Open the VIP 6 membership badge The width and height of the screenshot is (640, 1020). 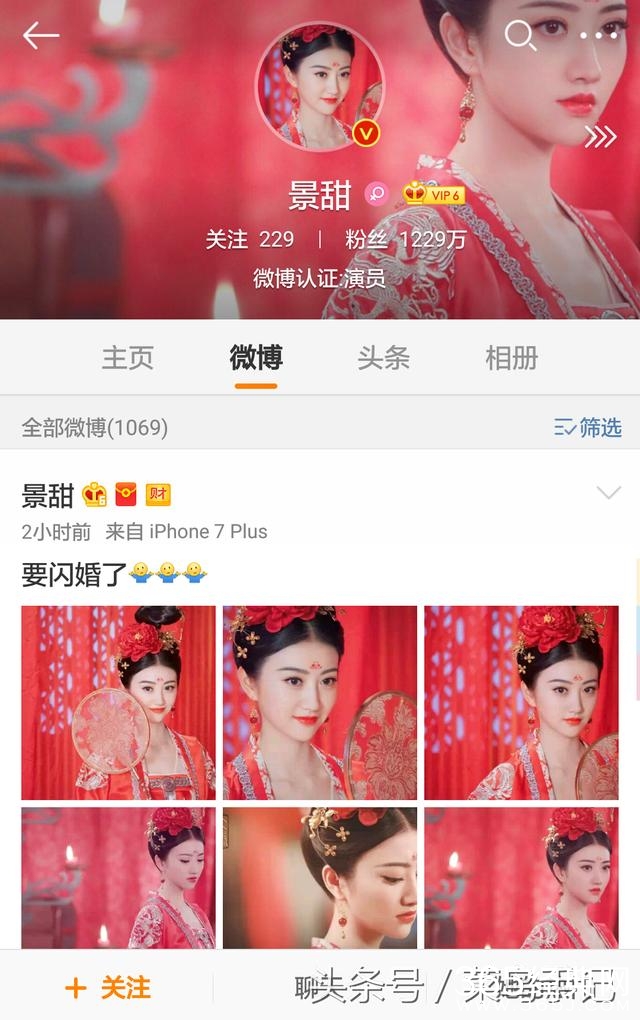(434, 194)
